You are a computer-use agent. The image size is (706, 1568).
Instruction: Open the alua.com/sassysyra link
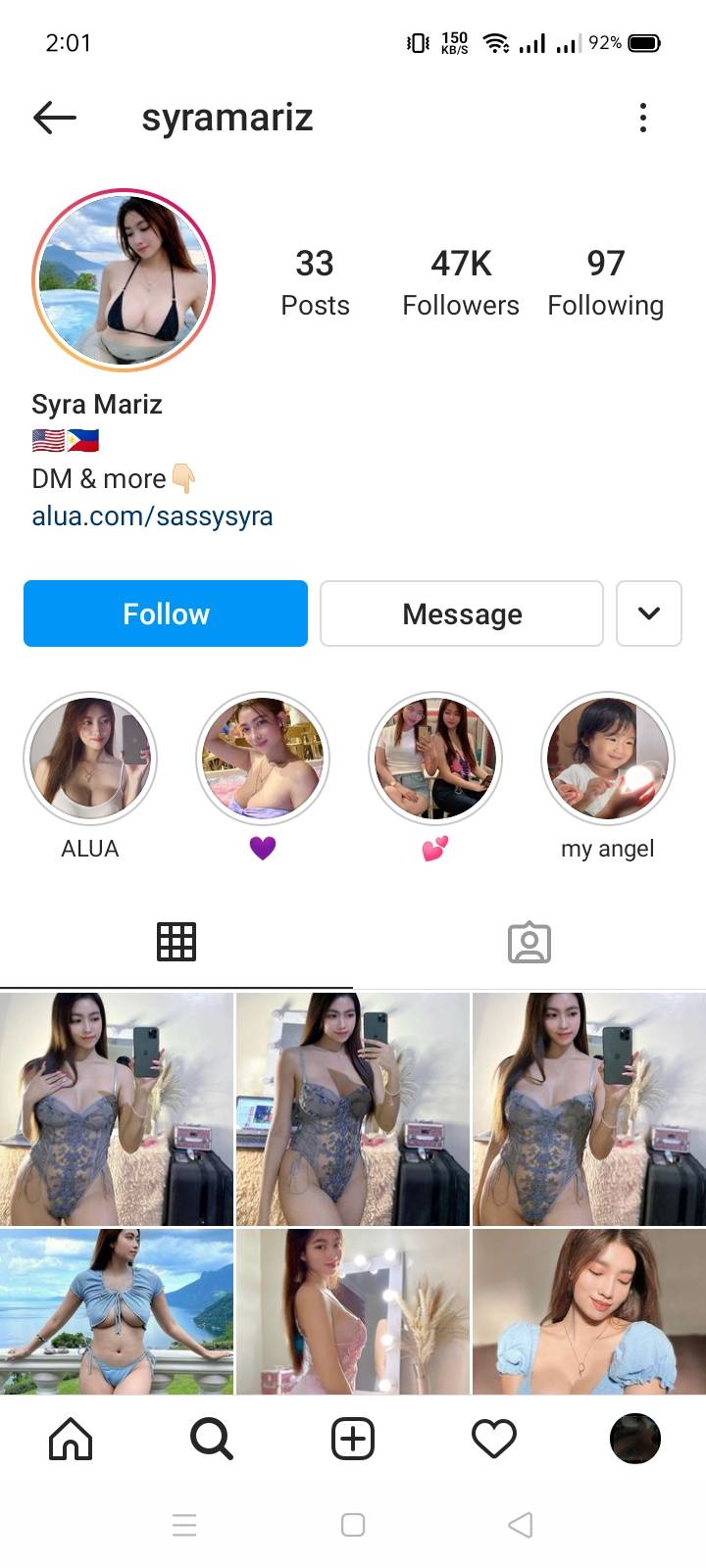(x=153, y=515)
